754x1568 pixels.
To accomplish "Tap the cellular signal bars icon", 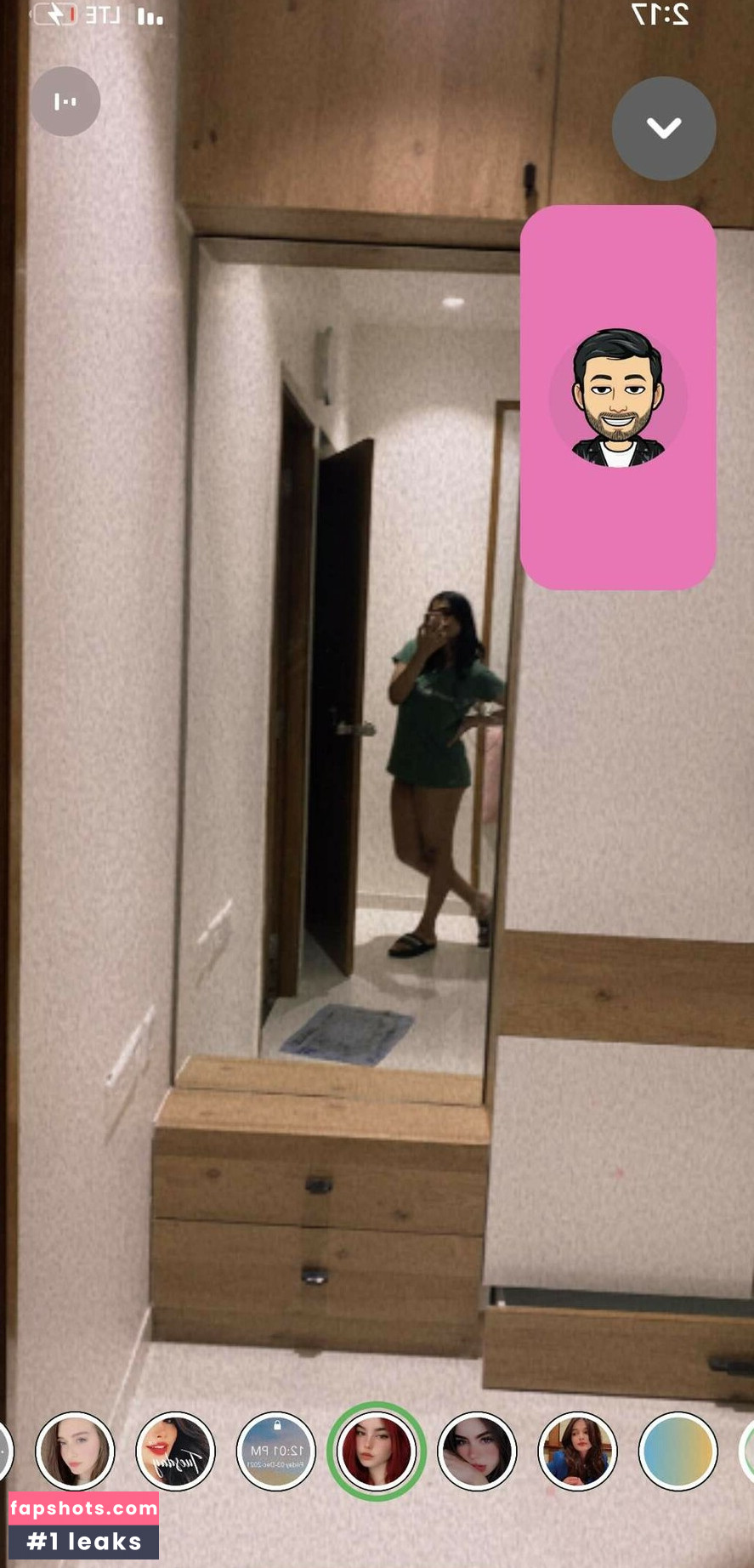I will (x=148, y=14).
